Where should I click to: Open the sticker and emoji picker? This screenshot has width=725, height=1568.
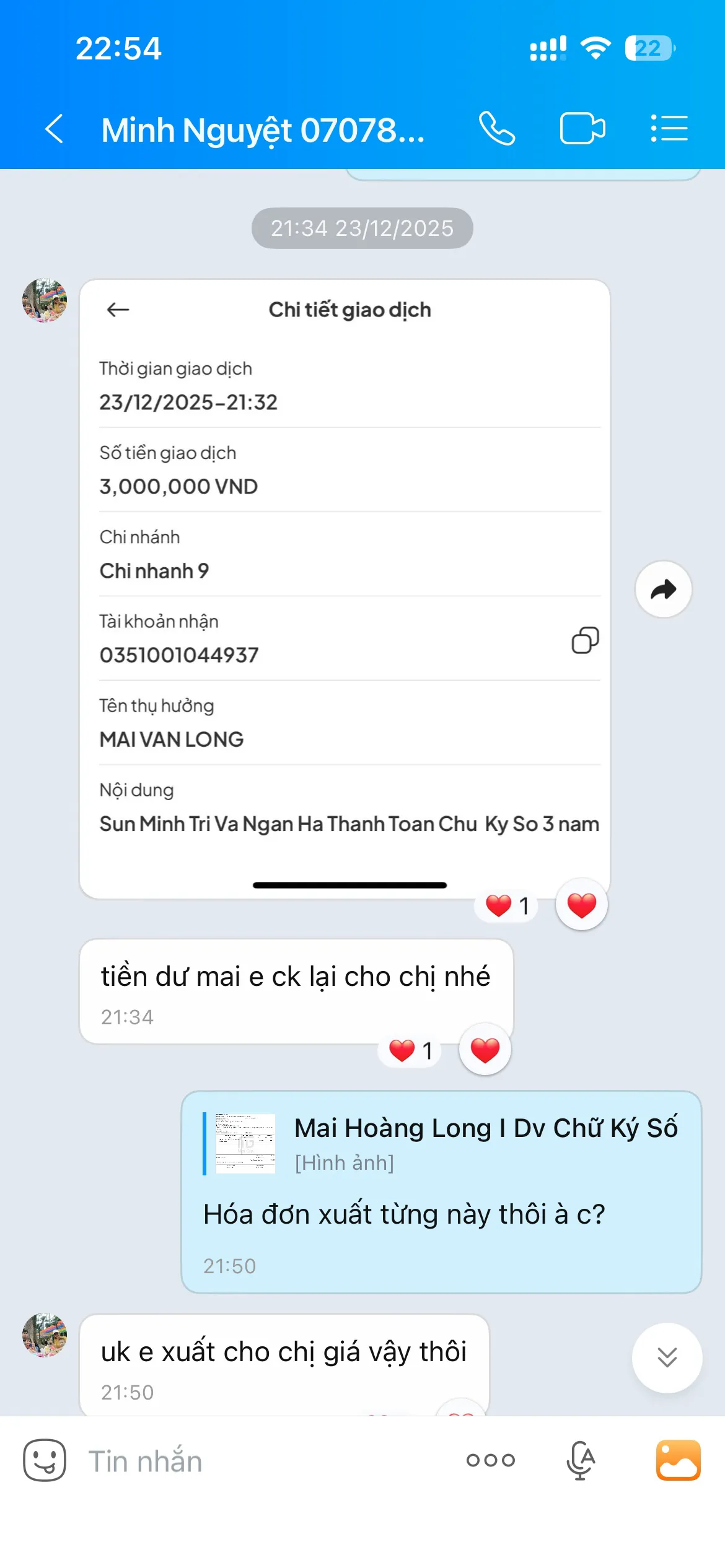(45, 1460)
